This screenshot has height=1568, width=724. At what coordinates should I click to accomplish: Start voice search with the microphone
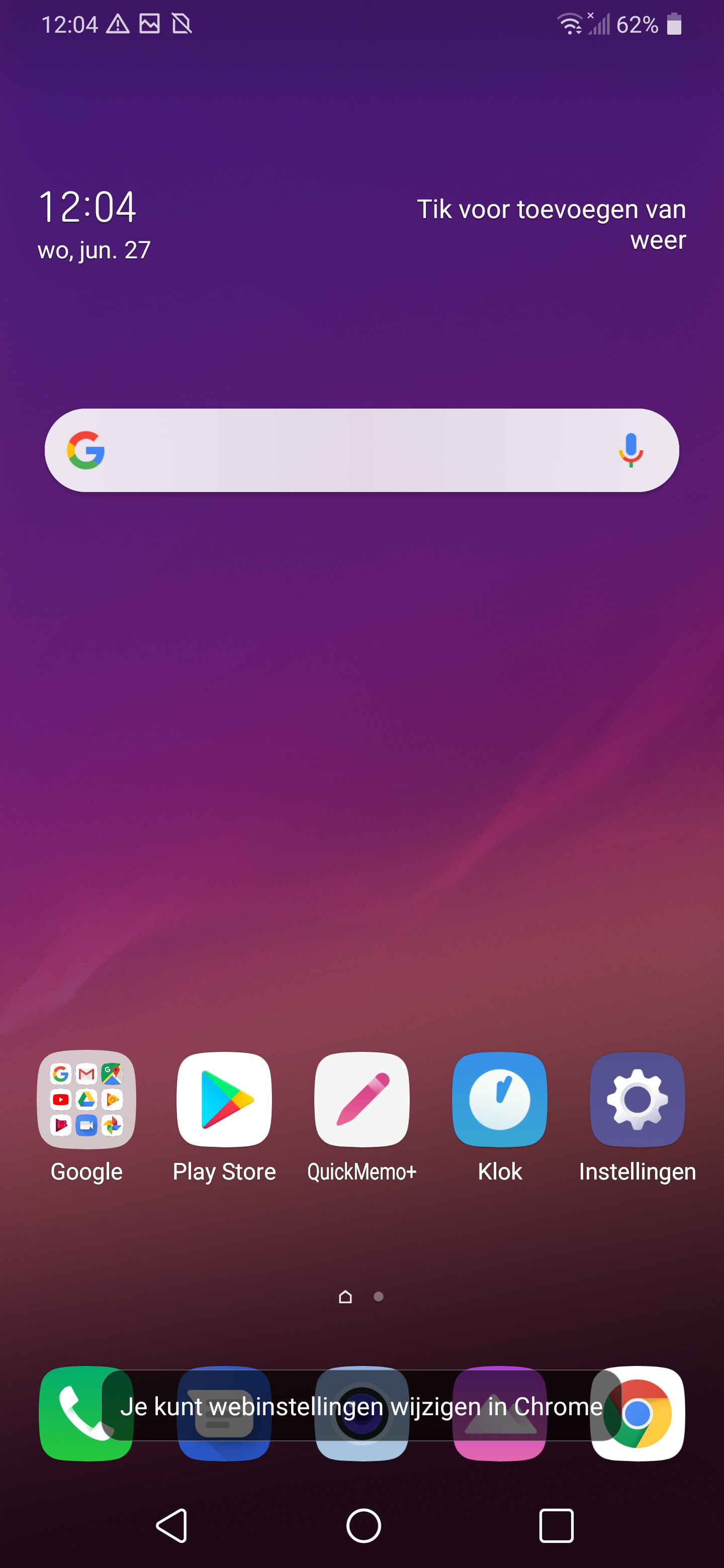click(631, 450)
